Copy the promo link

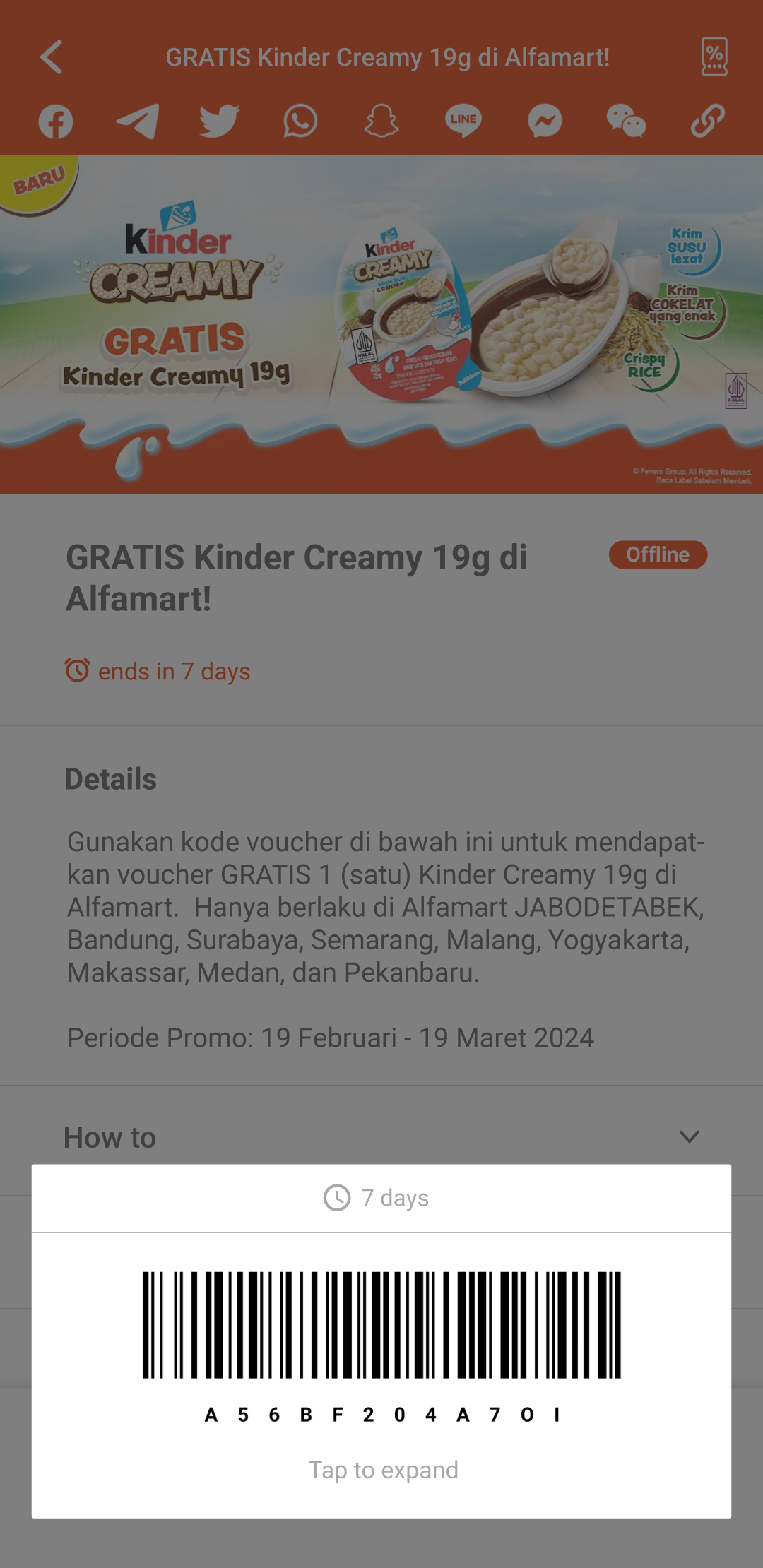coord(707,121)
